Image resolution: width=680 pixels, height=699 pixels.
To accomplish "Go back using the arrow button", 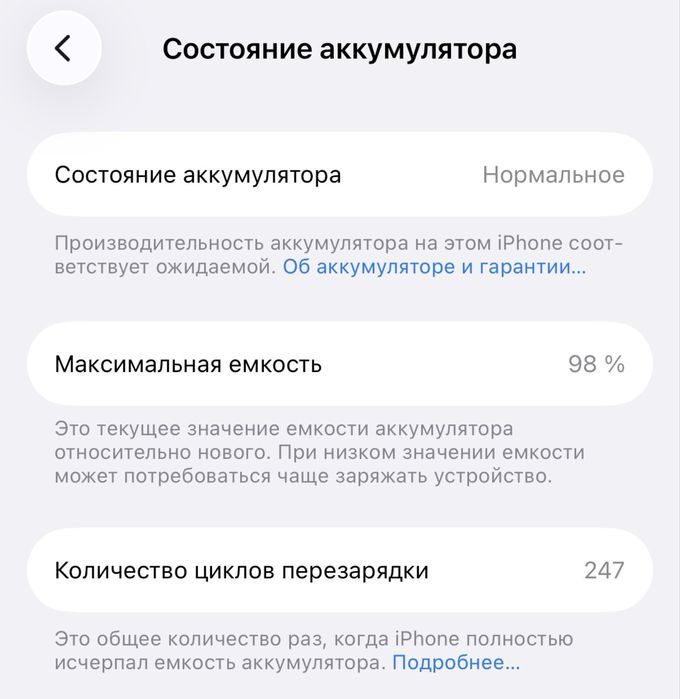I will [64, 48].
